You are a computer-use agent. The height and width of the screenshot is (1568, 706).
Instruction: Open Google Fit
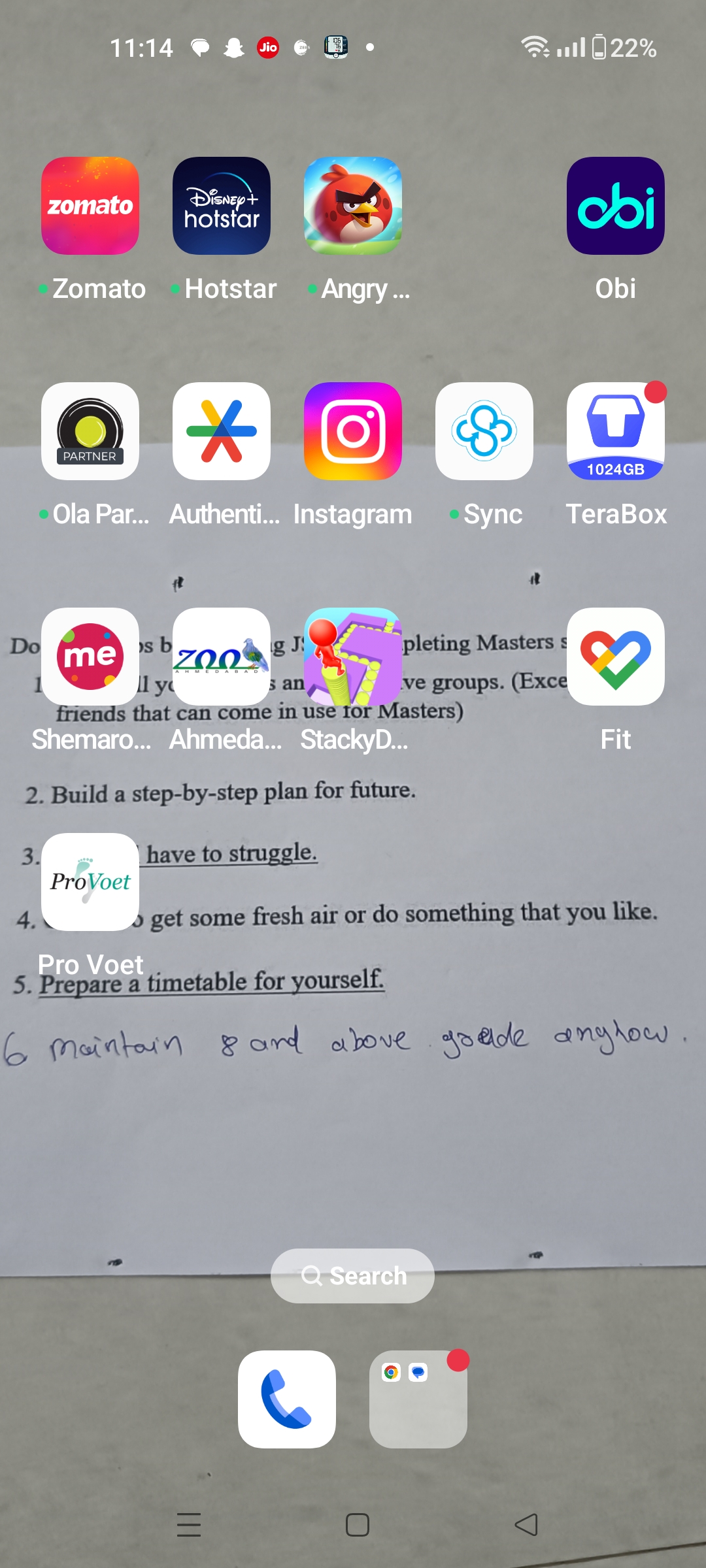tap(615, 657)
